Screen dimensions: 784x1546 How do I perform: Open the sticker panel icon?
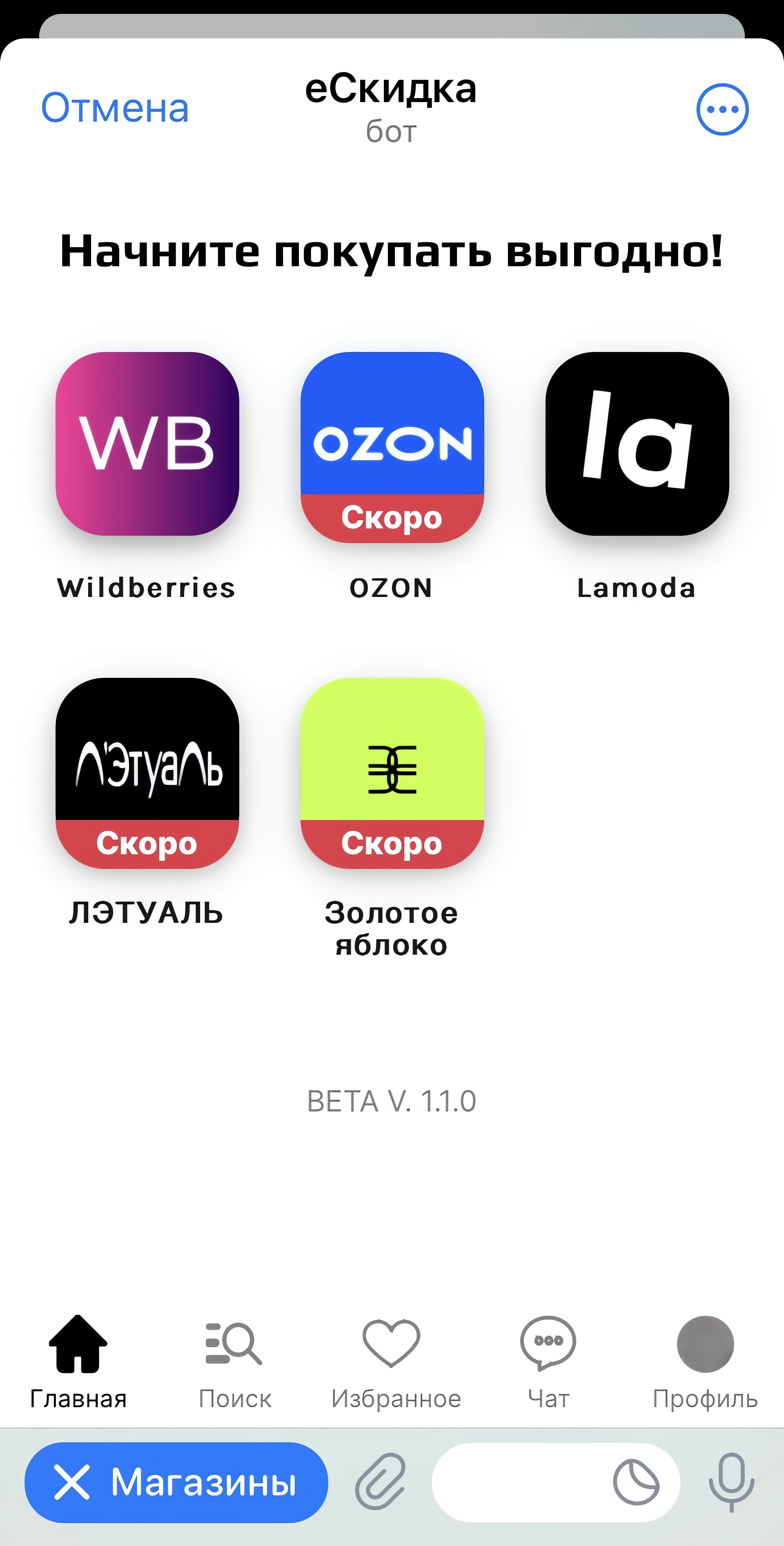pos(636,1482)
